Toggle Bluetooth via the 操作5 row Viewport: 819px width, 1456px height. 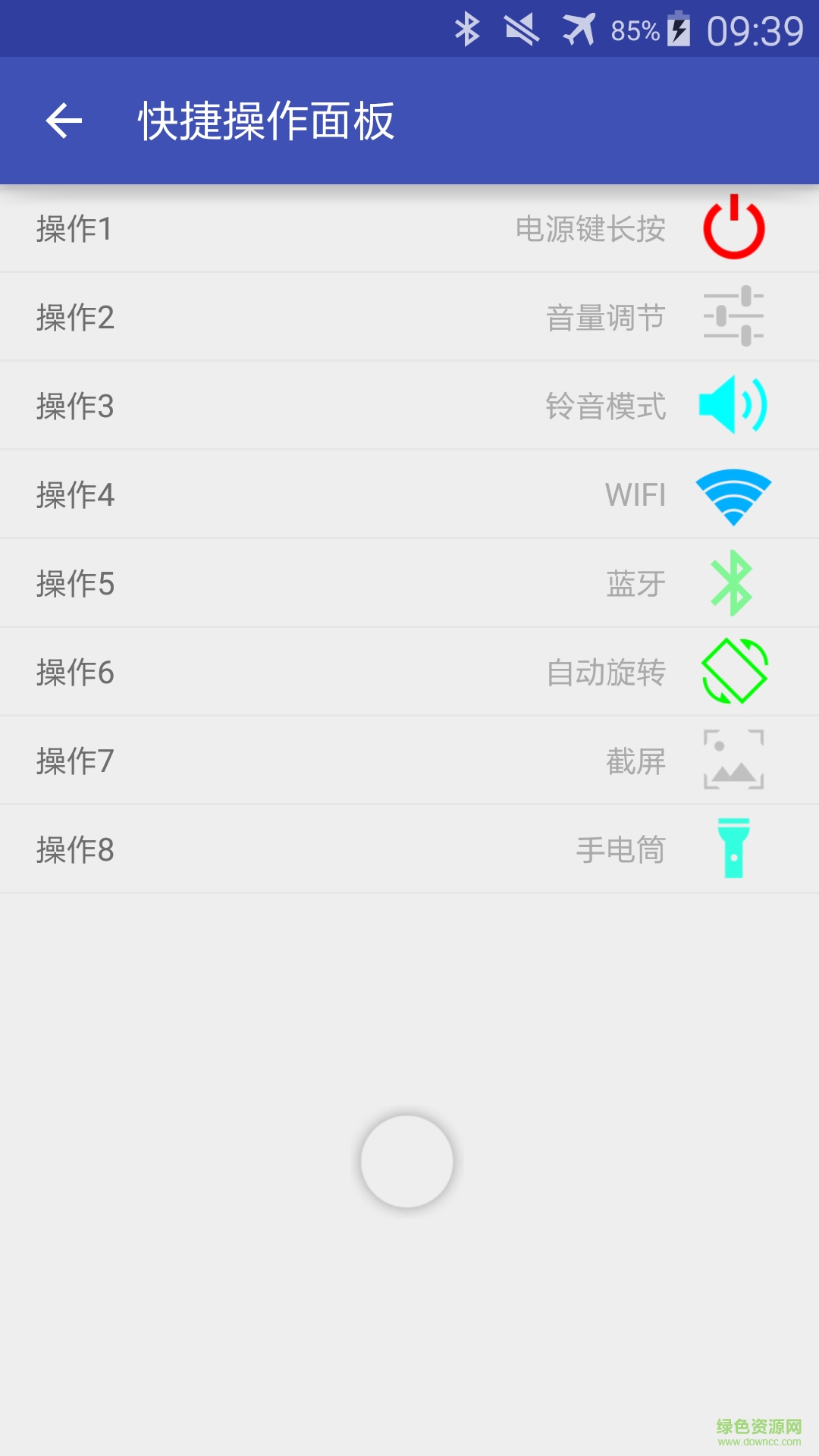click(409, 583)
